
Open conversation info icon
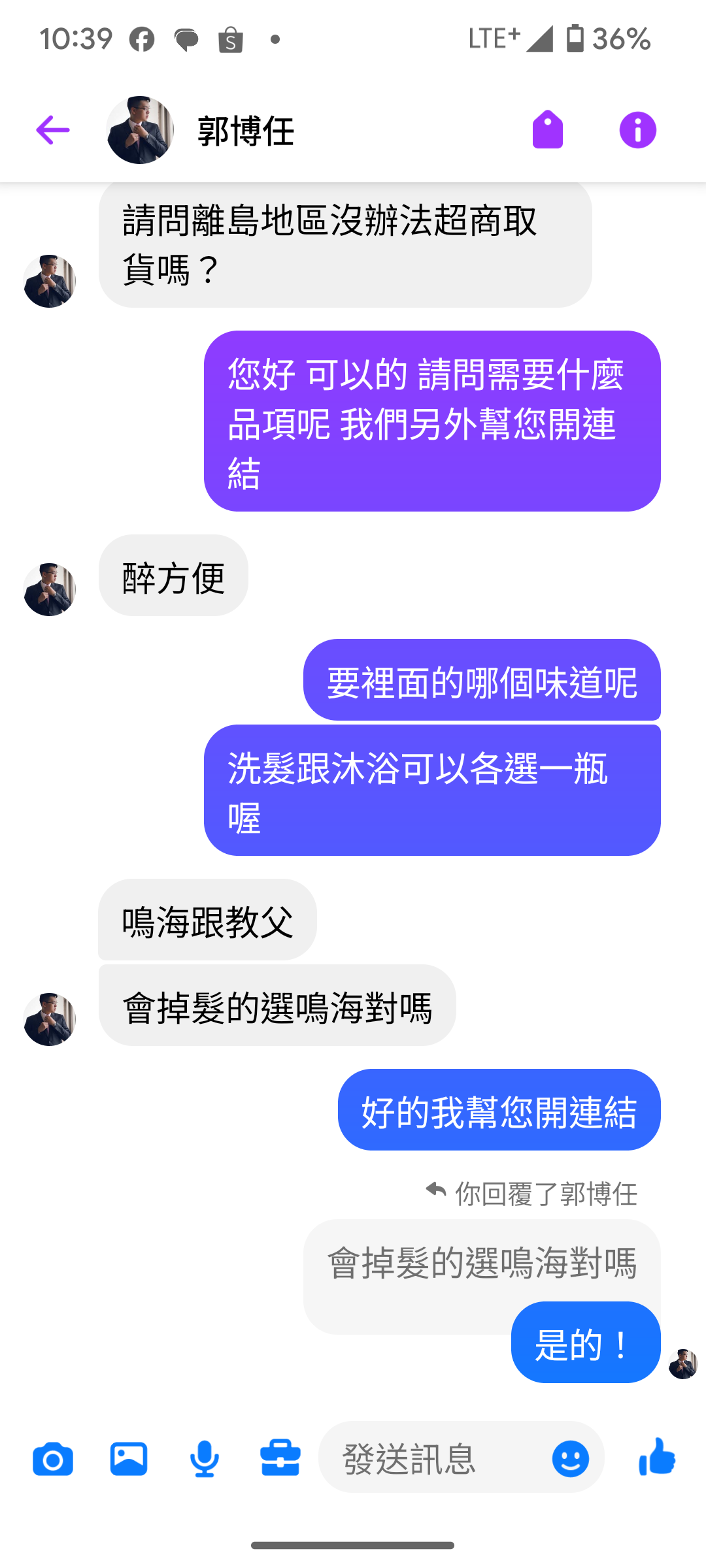pyautogui.click(x=637, y=130)
